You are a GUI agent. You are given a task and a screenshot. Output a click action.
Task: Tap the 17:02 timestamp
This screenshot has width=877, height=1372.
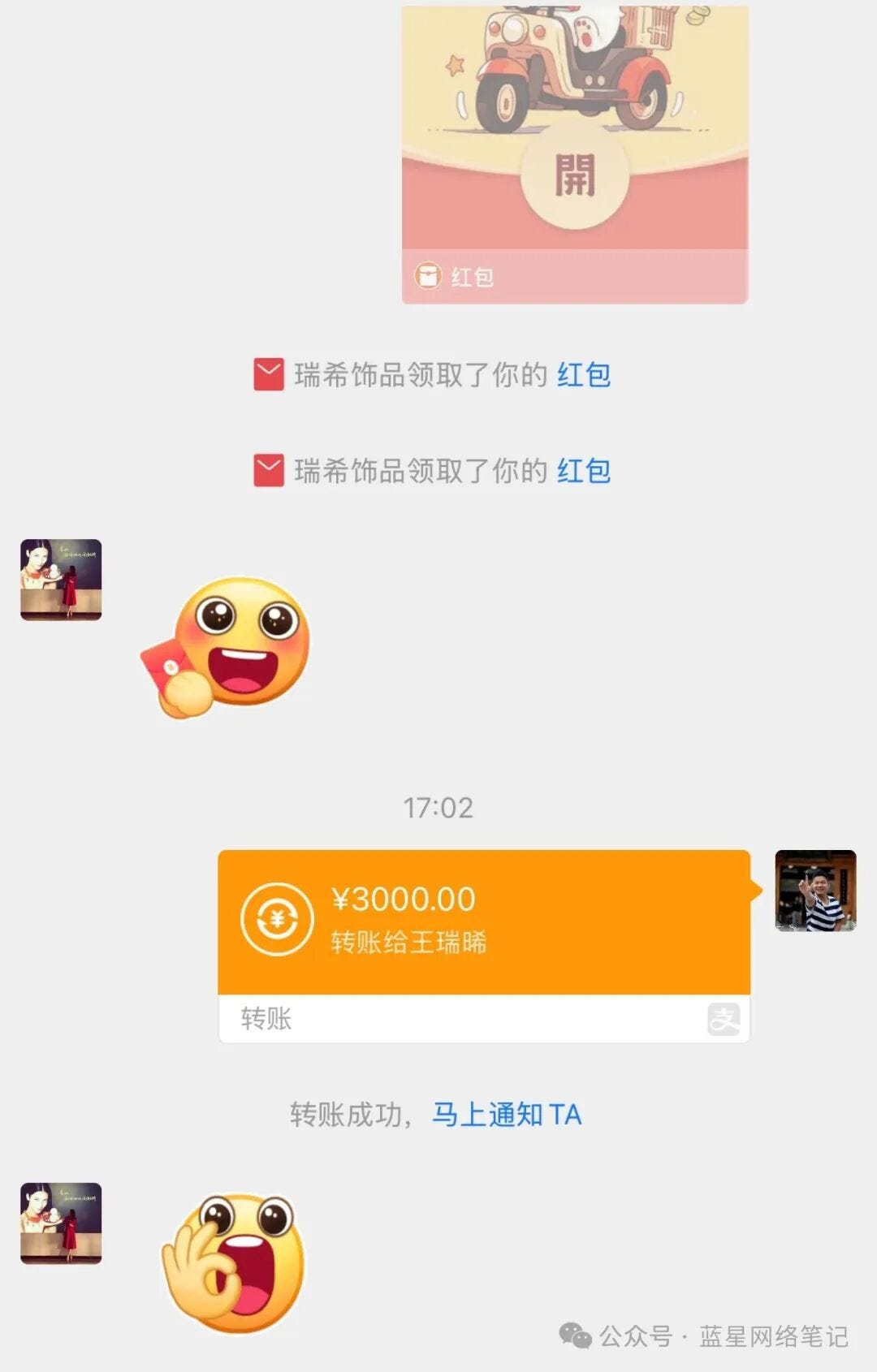[x=438, y=806]
